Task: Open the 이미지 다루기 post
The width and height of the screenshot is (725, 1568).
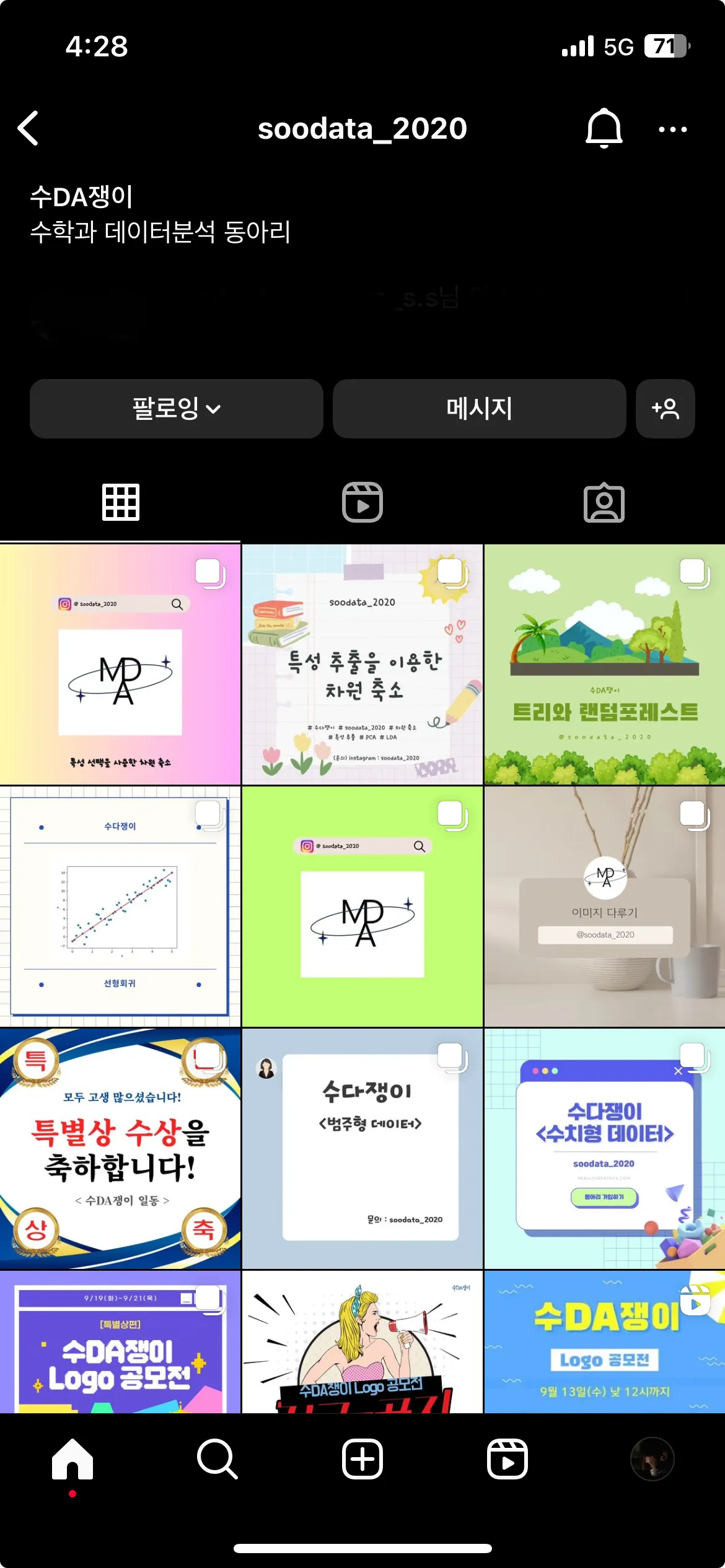Action: tap(604, 907)
